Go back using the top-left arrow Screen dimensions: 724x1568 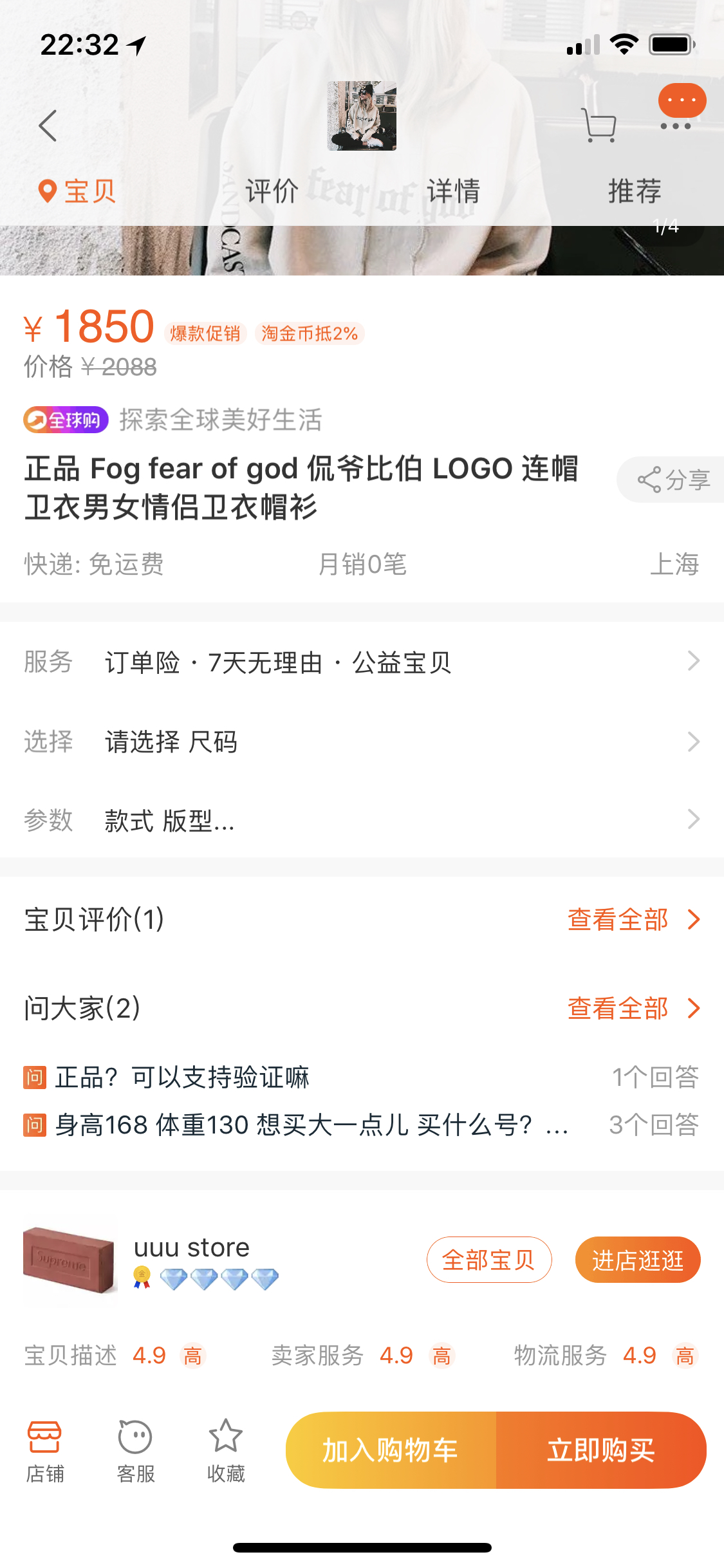tap(48, 126)
